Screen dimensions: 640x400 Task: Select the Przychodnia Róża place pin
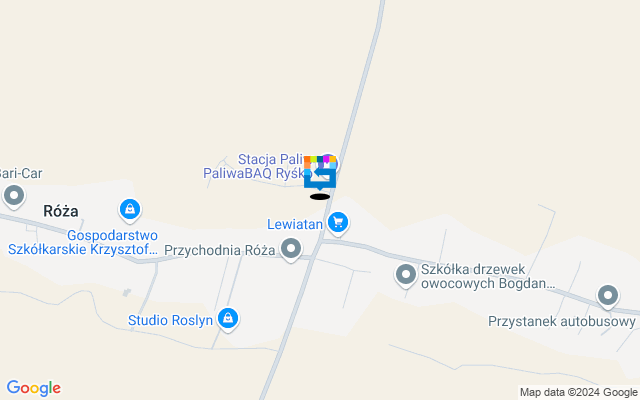(x=291, y=249)
